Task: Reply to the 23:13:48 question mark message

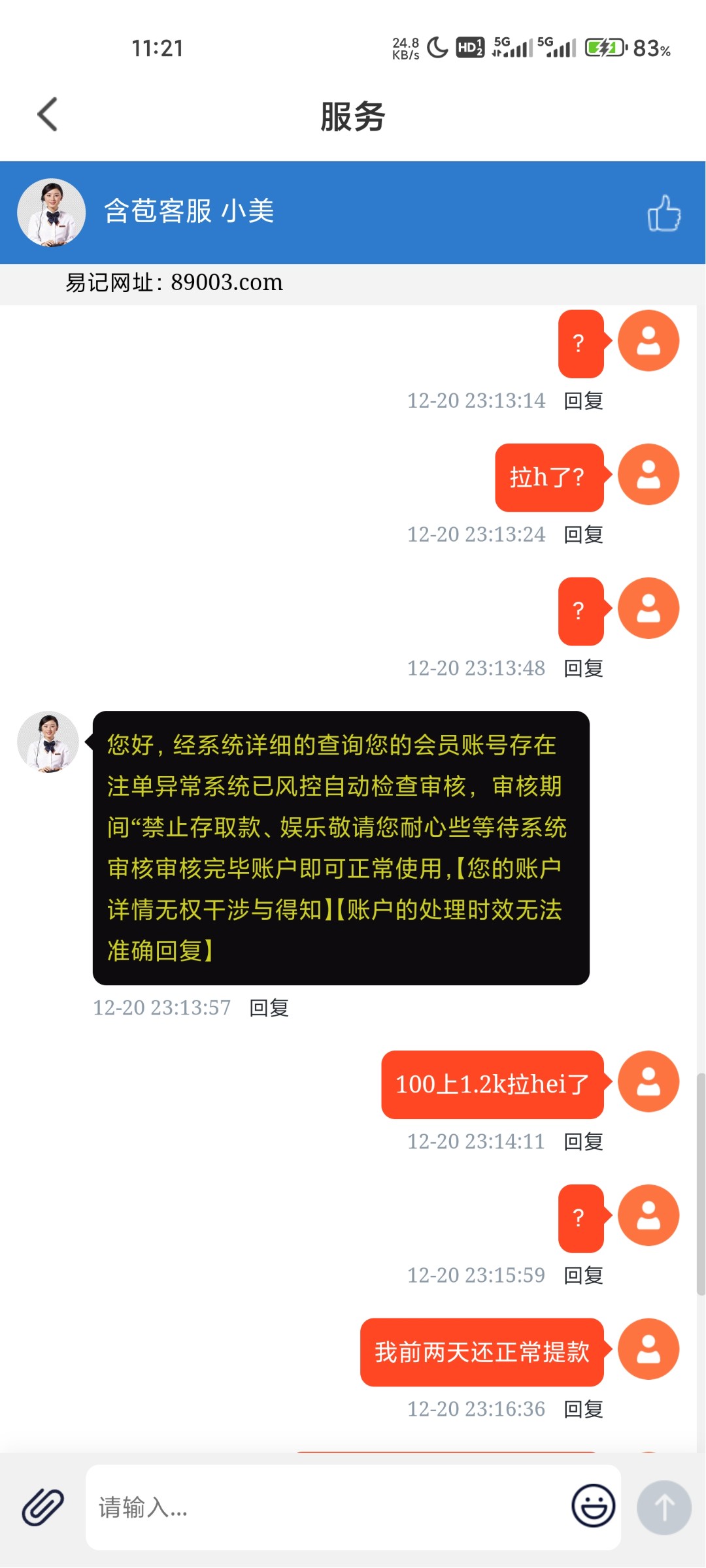Action: (x=583, y=668)
